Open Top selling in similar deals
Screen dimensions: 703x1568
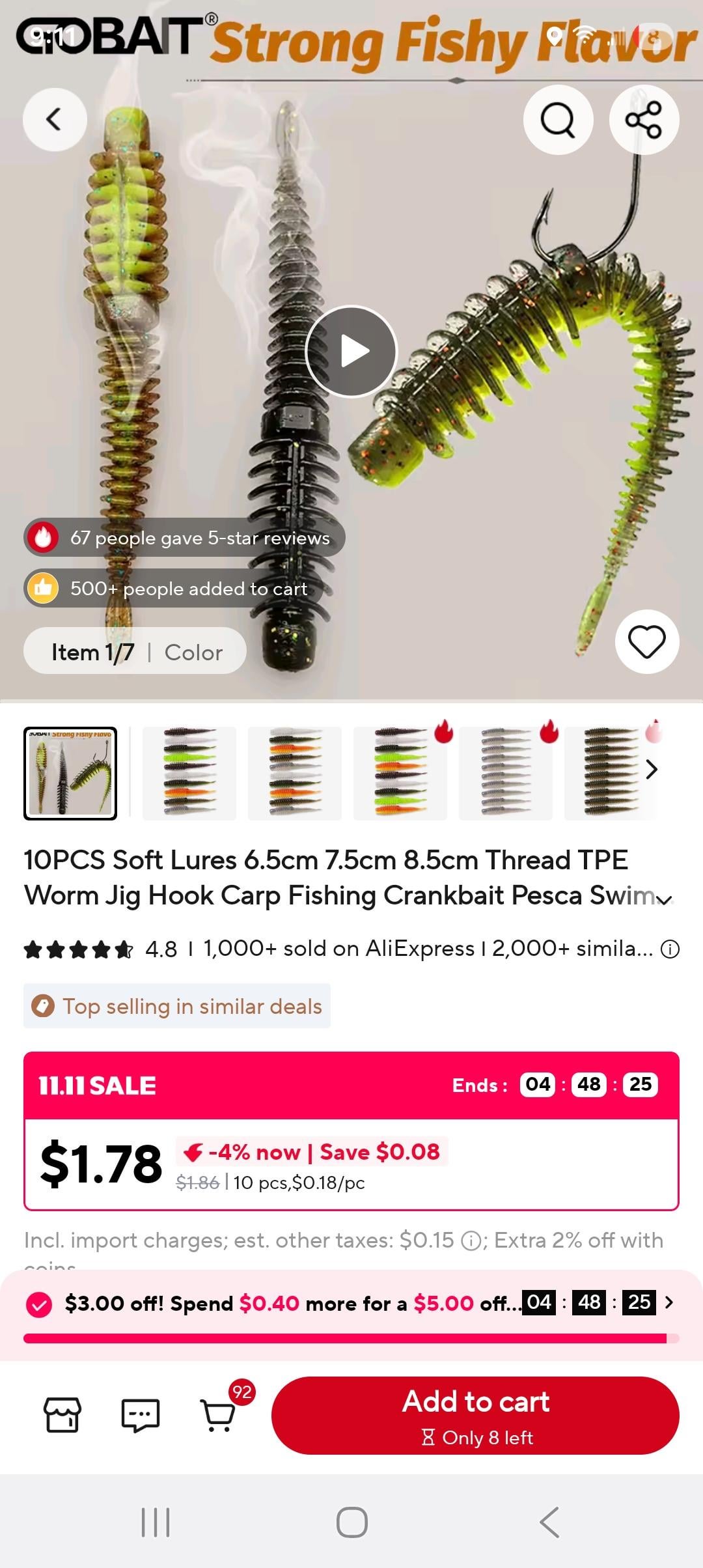[x=177, y=1006]
